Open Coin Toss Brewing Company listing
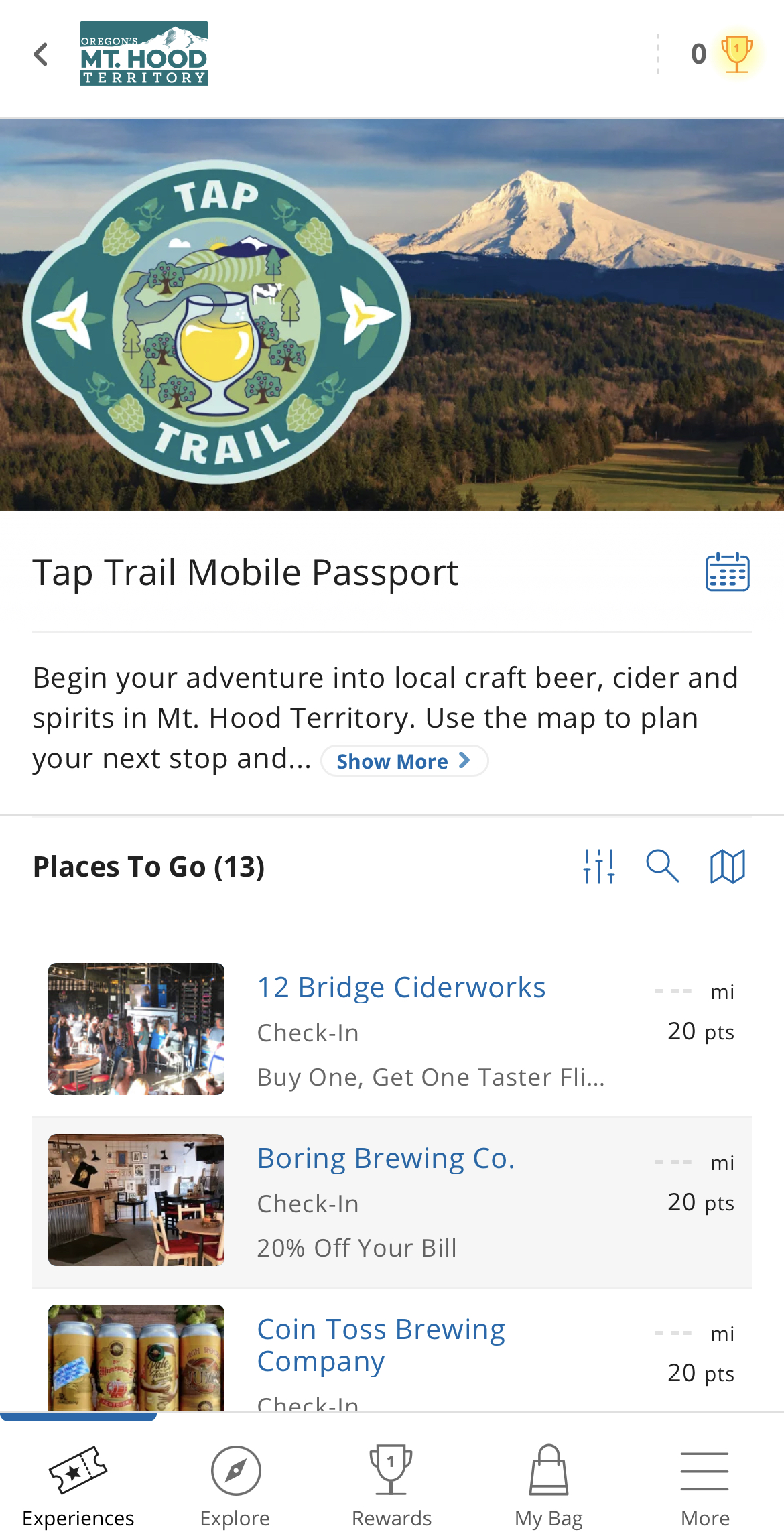The height and width of the screenshot is (1540, 784). tap(392, 1350)
